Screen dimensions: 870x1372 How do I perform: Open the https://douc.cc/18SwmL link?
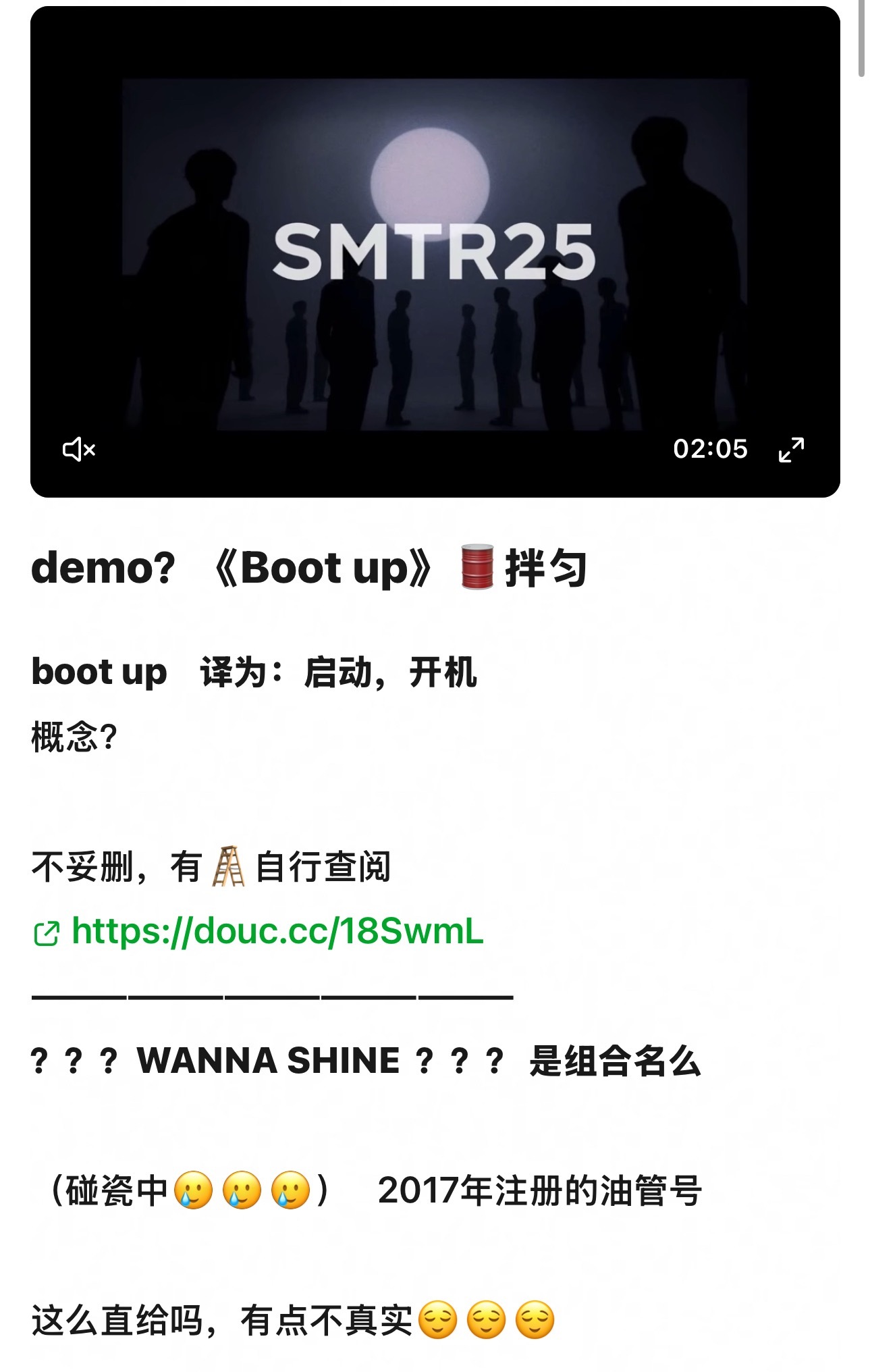(x=277, y=932)
